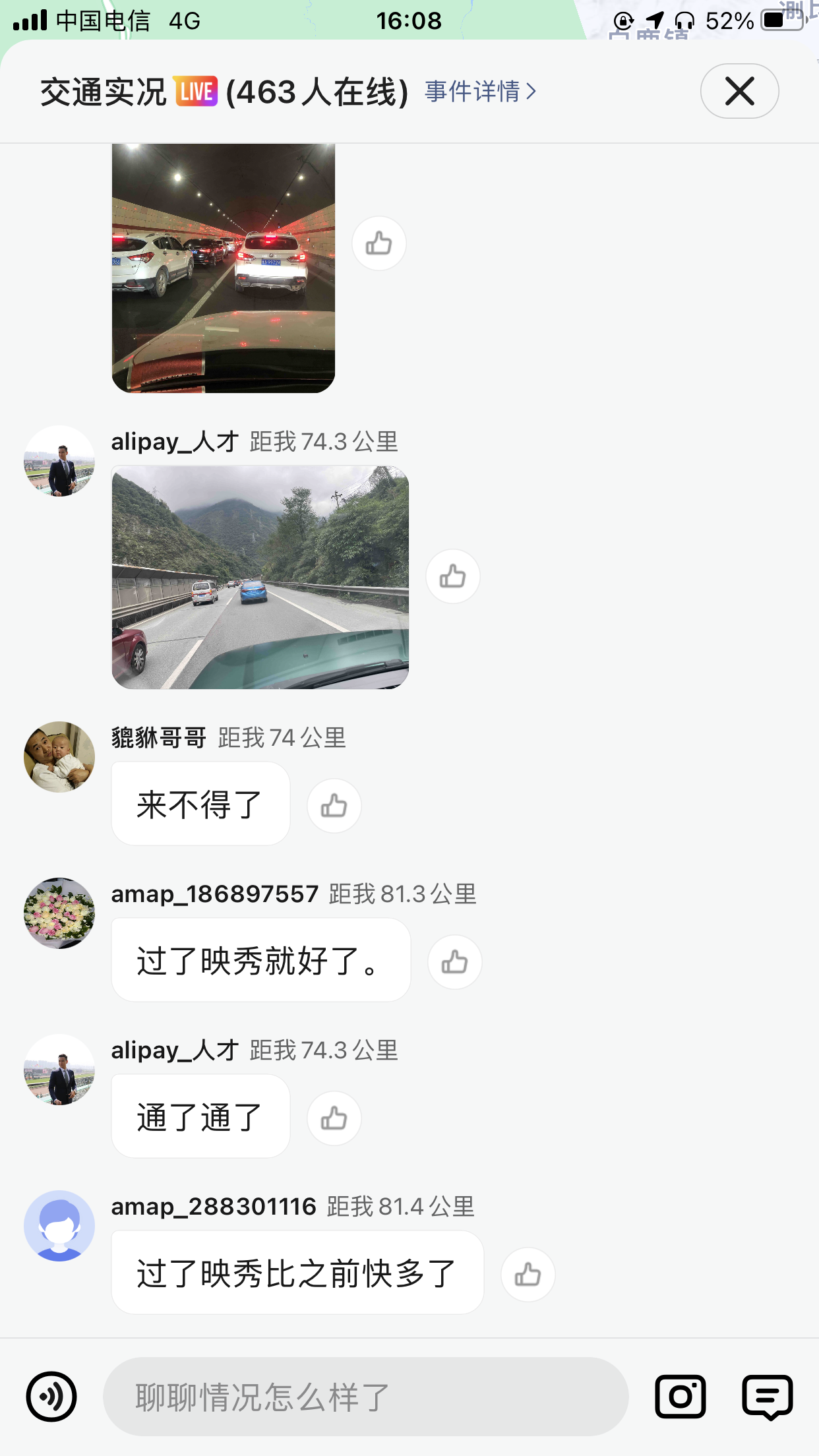Like the message 过了映秀就好了。
This screenshot has width=819, height=1456.
[x=454, y=961]
